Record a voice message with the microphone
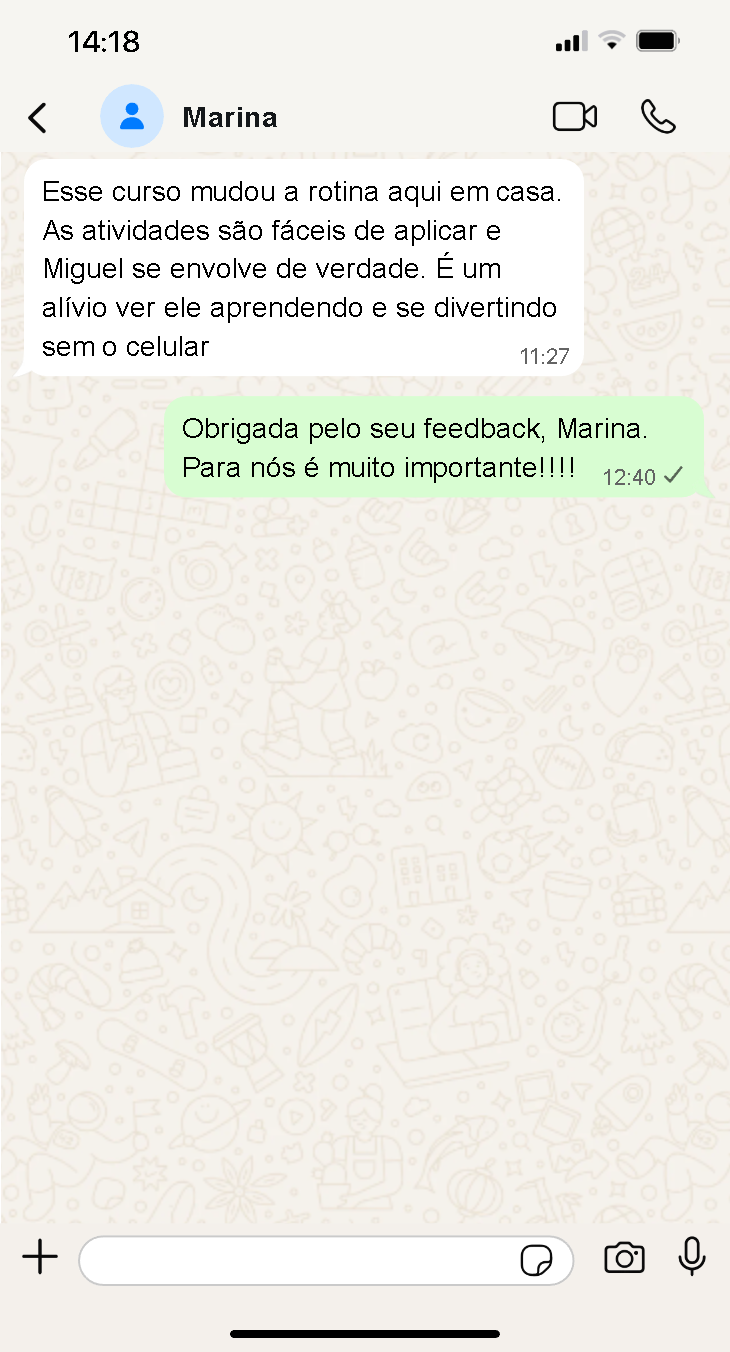 [x=692, y=1257]
